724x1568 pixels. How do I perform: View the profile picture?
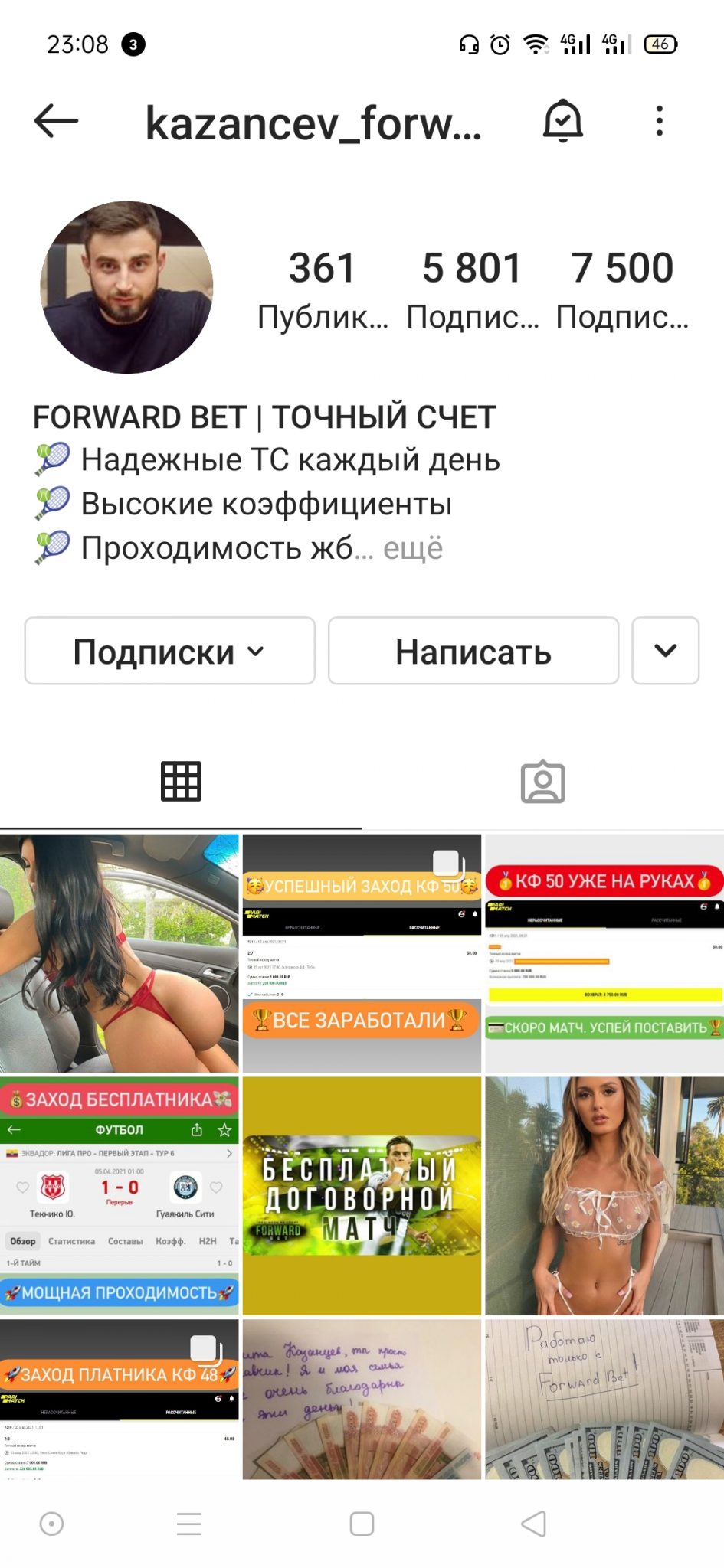coord(126,287)
